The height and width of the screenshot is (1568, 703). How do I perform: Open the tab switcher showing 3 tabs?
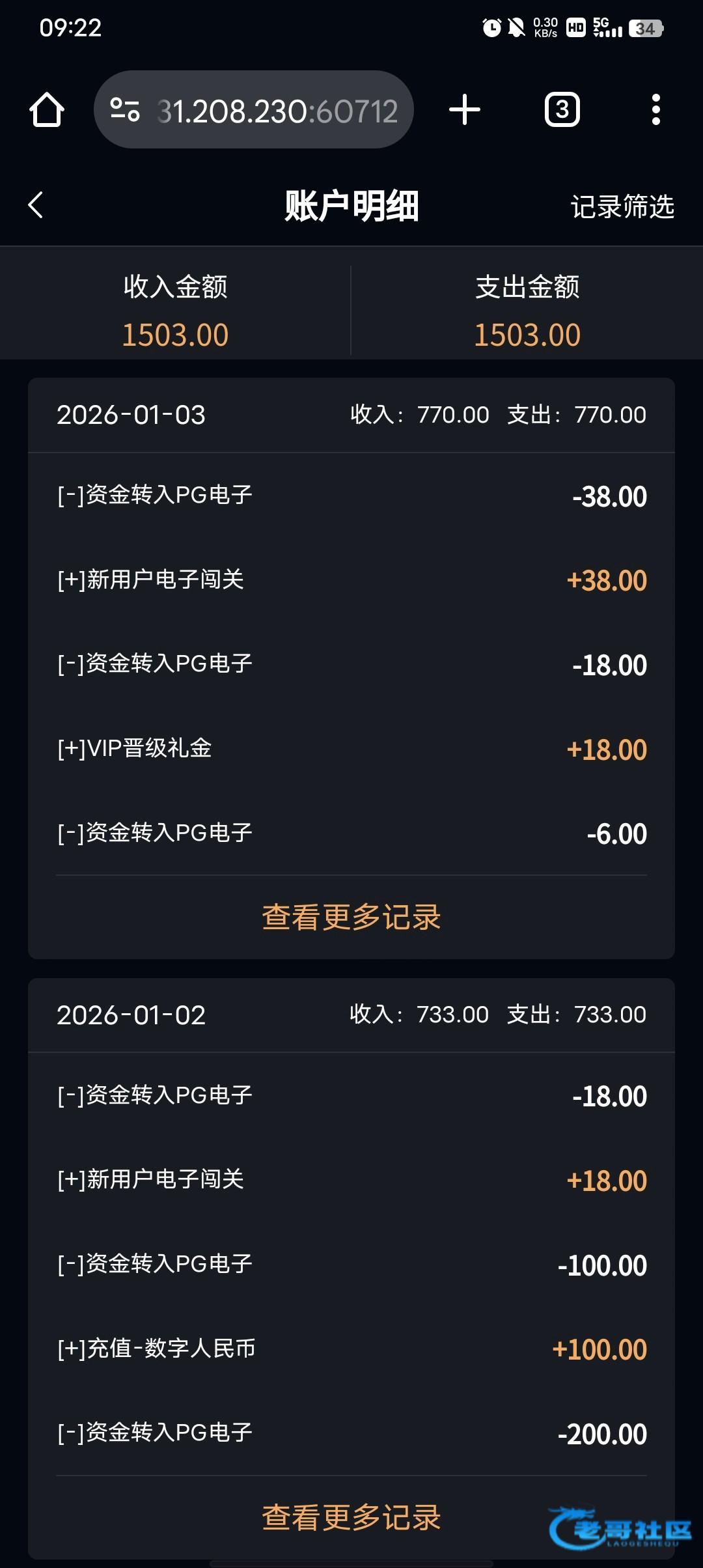[562, 109]
